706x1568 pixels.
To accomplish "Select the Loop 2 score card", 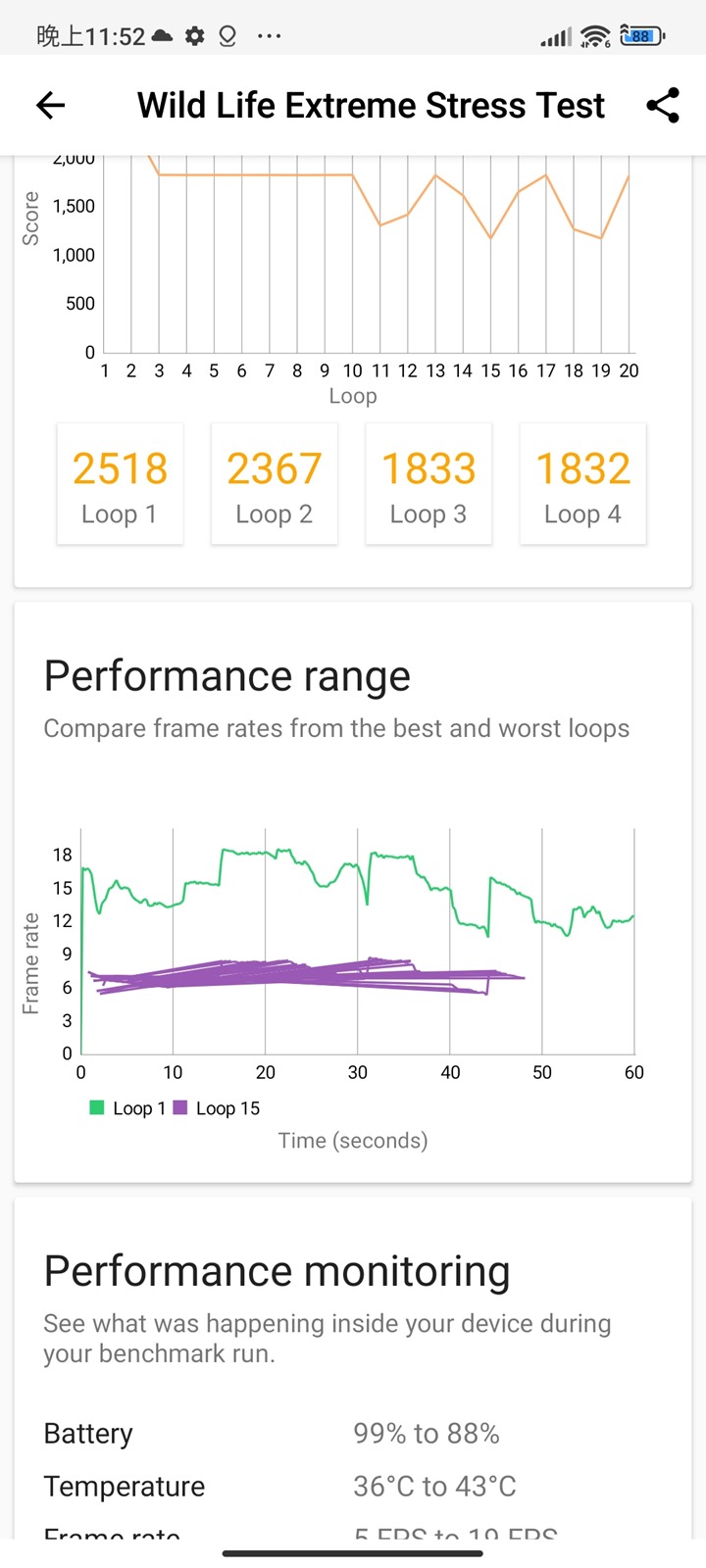I will click(275, 484).
